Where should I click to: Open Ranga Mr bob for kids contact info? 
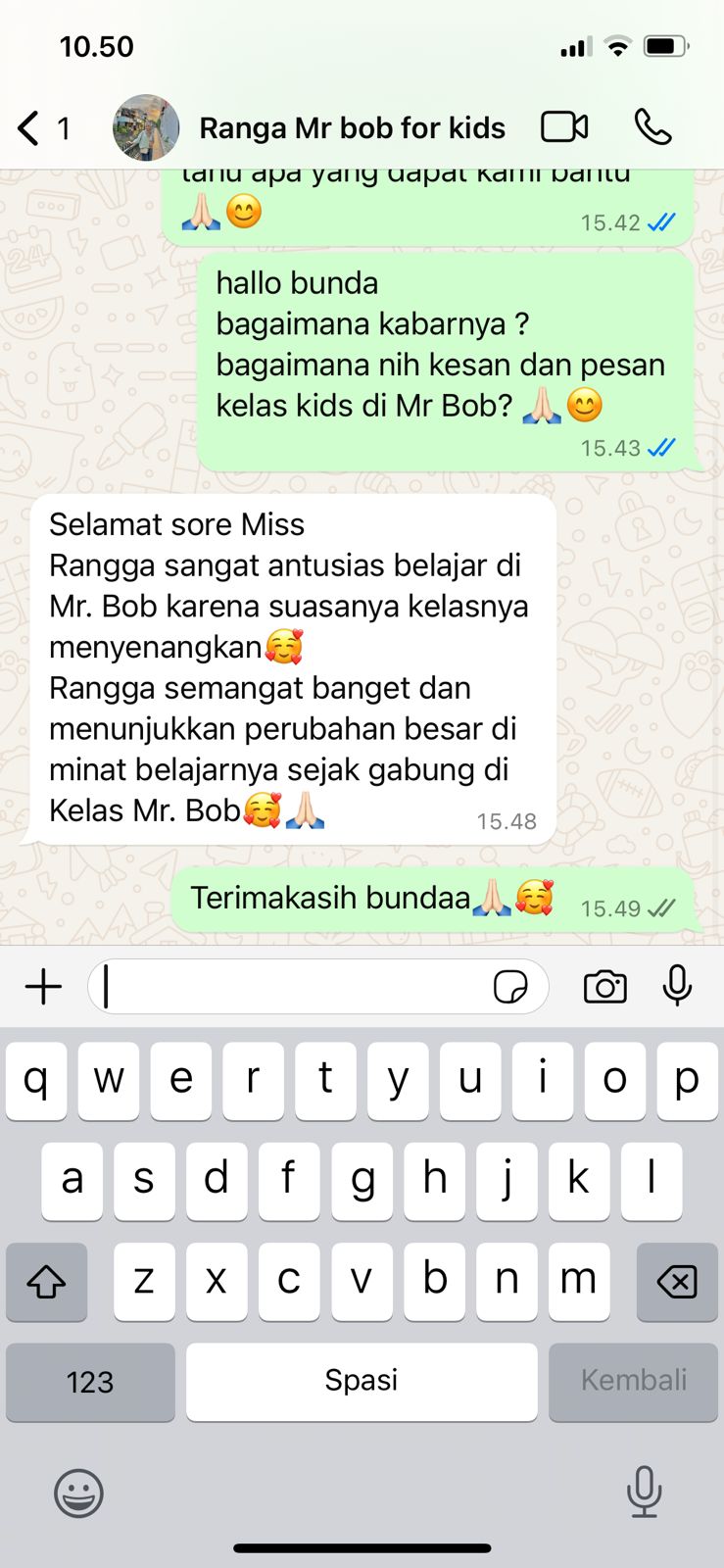(352, 128)
